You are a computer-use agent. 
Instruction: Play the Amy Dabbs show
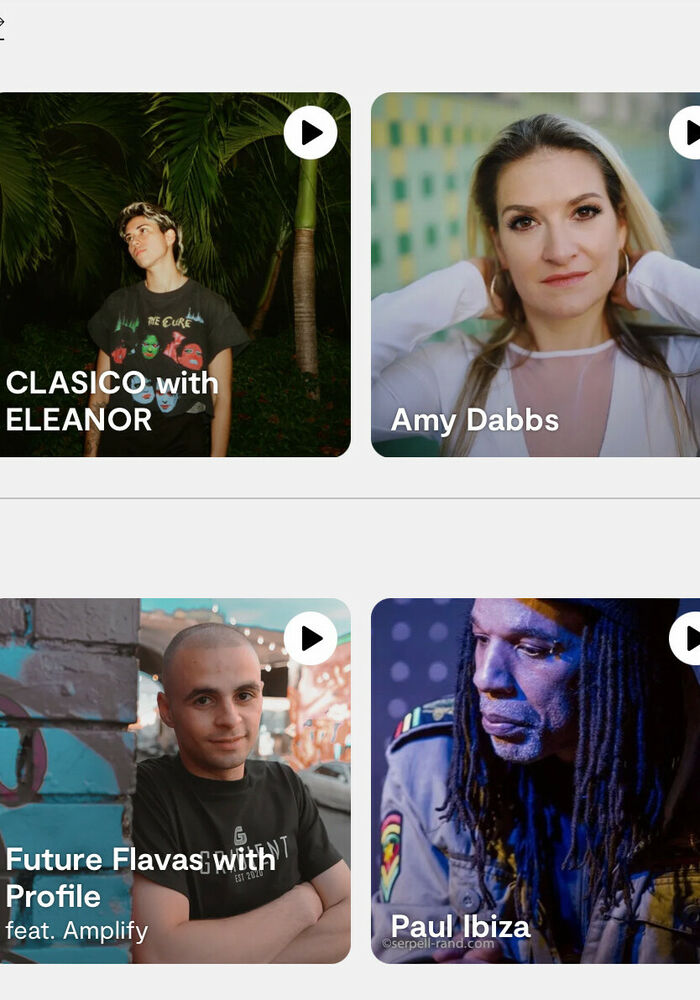pyautogui.click(x=688, y=132)
